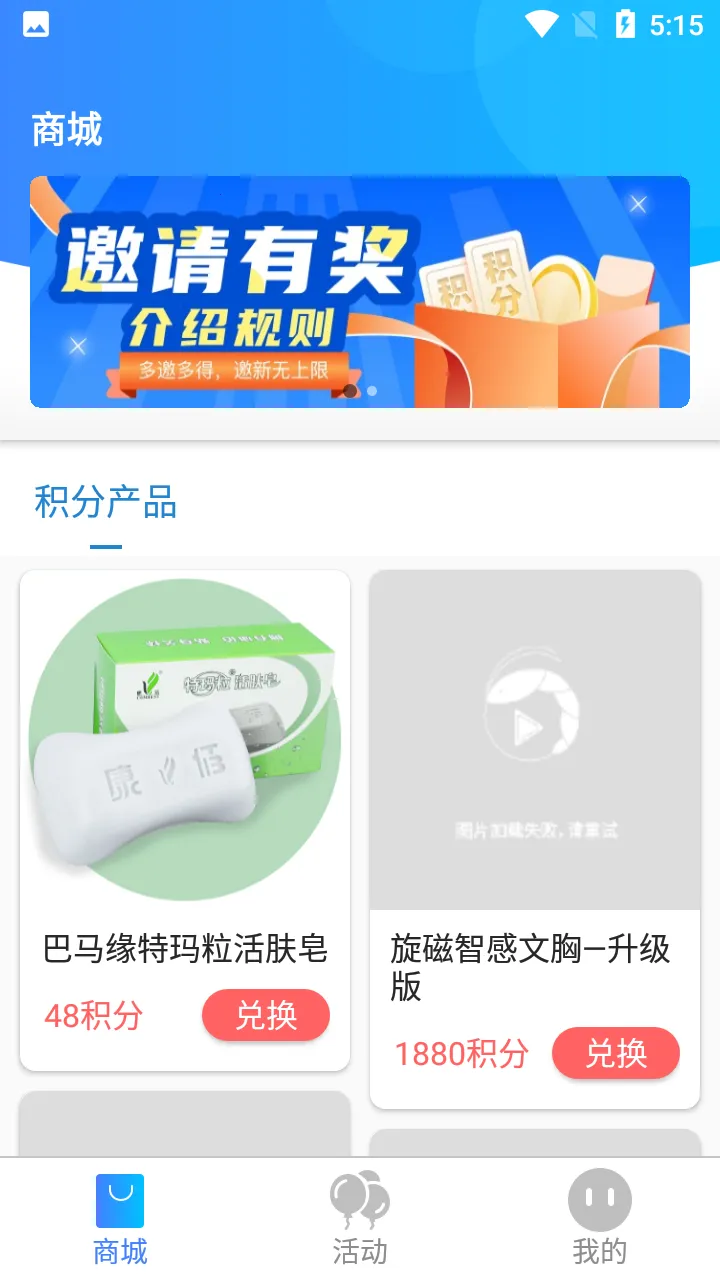Image resolution: width=720 pixels, height=1280 pixels.
Task: Tap 兑换 for the 1880积分 product
Action: coord(616,1053)
